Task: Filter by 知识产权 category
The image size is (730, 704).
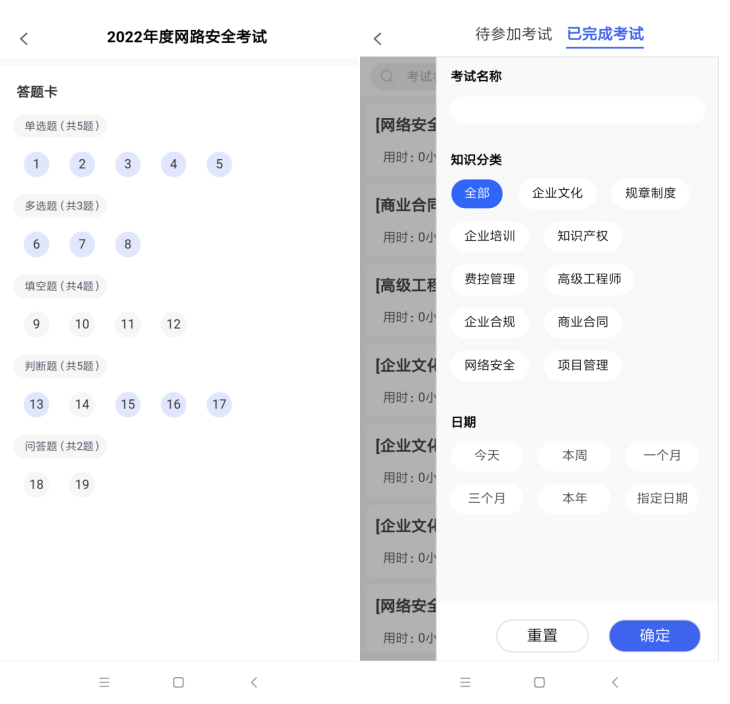Action: click(583, 237)
